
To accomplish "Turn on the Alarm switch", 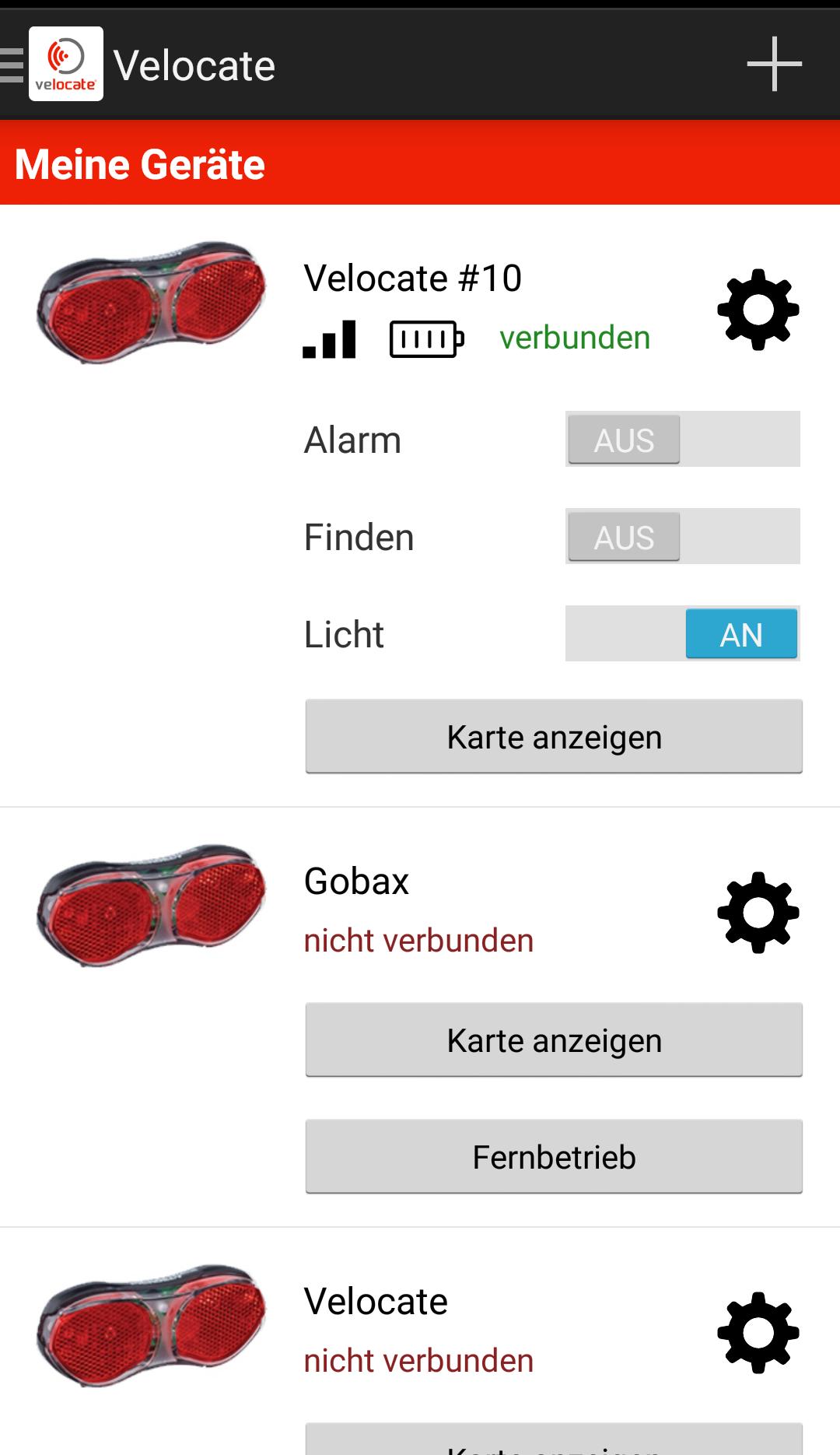I will 682,440.
